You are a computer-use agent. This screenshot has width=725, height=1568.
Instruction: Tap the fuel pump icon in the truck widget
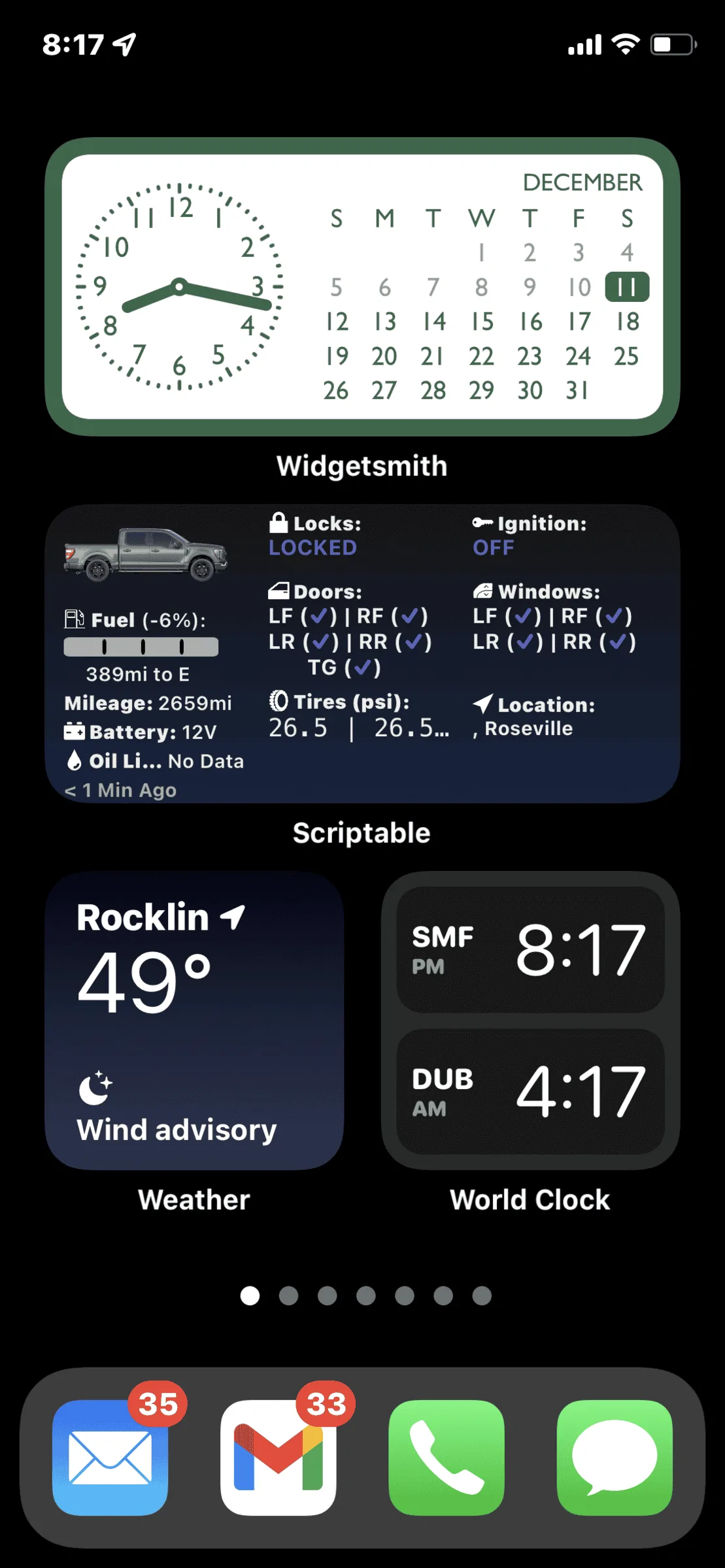[74, 619]
